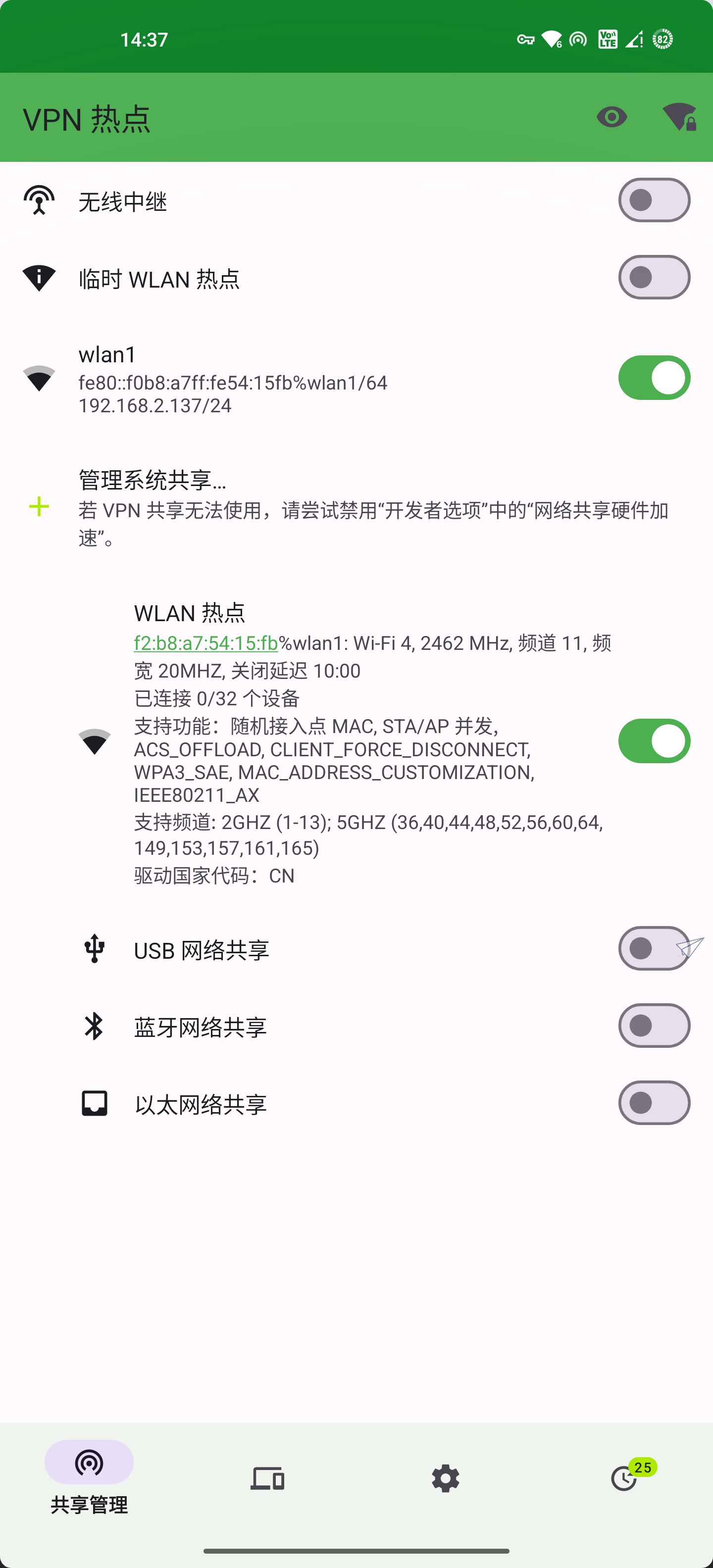The image size is (713, 1568).
Task: Tap the f2:b8:a7:54:15:fb MAC address link
Action: (x=206, y=643)
